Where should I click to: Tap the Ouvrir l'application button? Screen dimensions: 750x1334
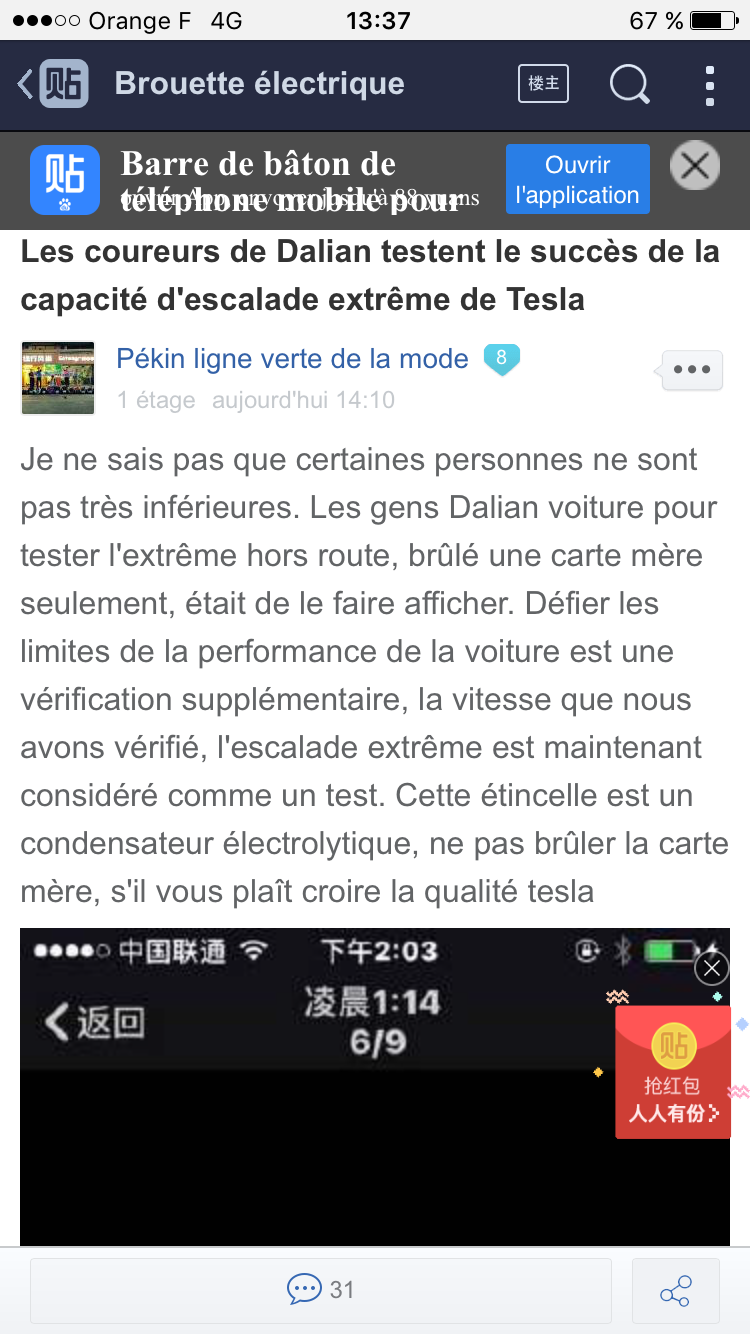[577, 179]
